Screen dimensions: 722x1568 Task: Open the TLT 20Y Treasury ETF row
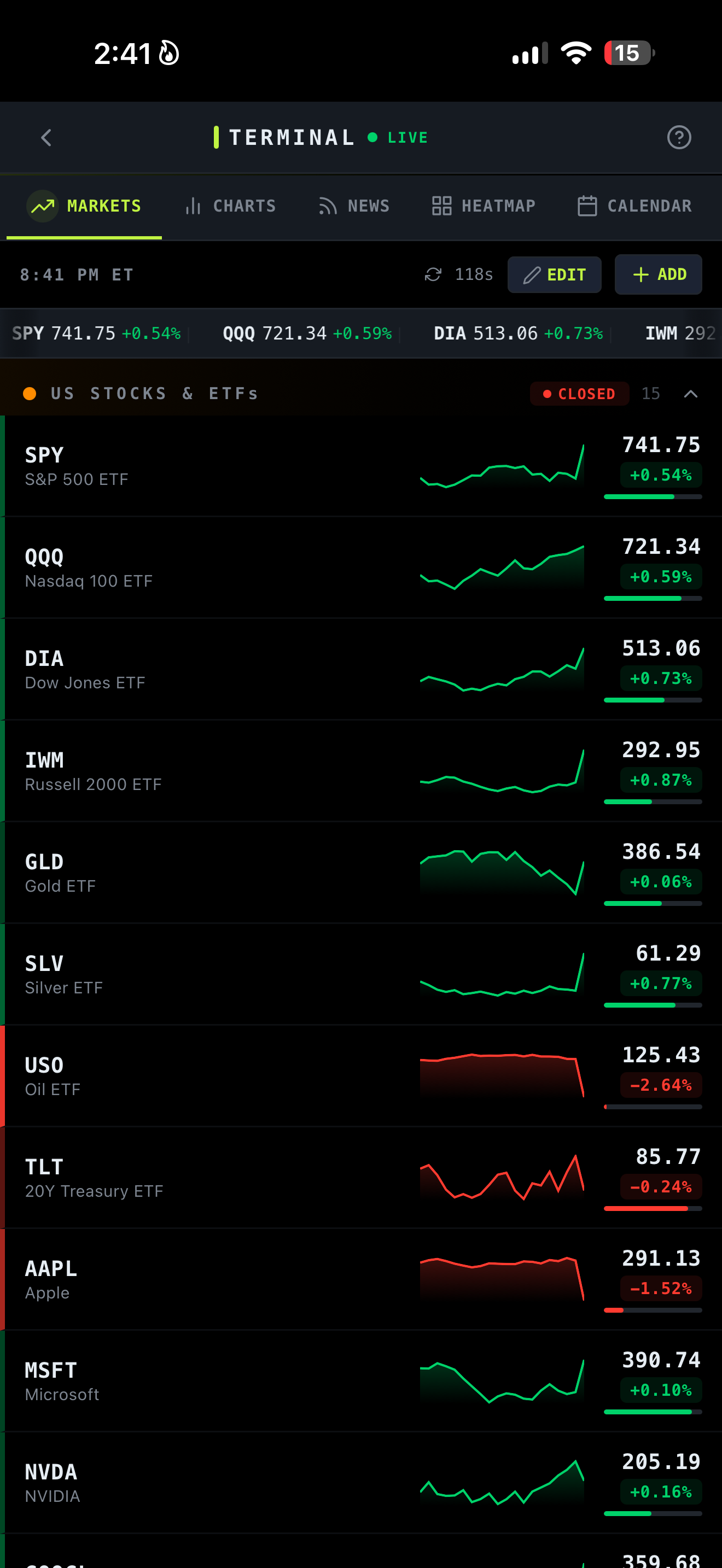[361, 1178]
